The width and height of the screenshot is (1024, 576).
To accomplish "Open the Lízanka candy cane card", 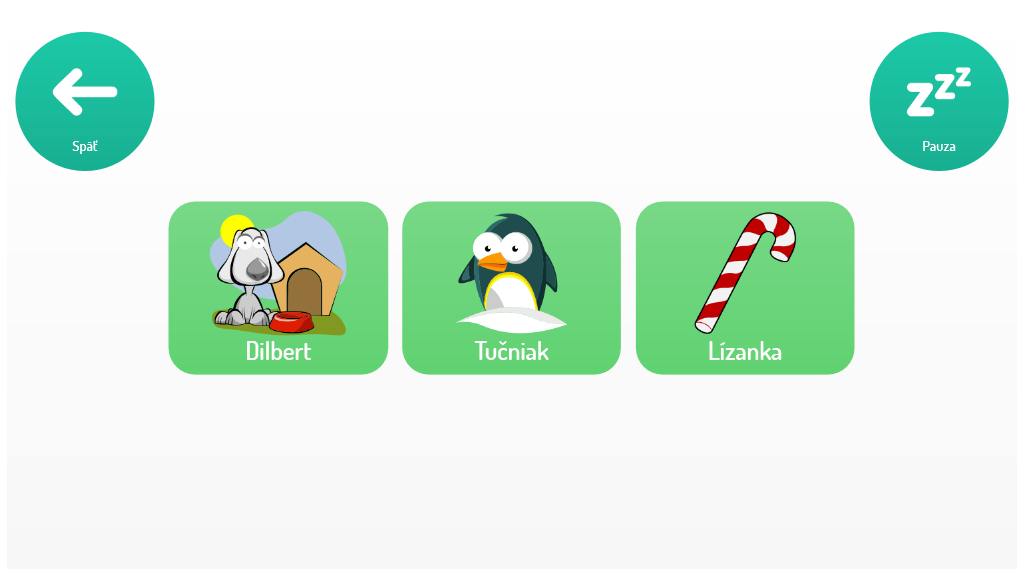I will 745,288.
